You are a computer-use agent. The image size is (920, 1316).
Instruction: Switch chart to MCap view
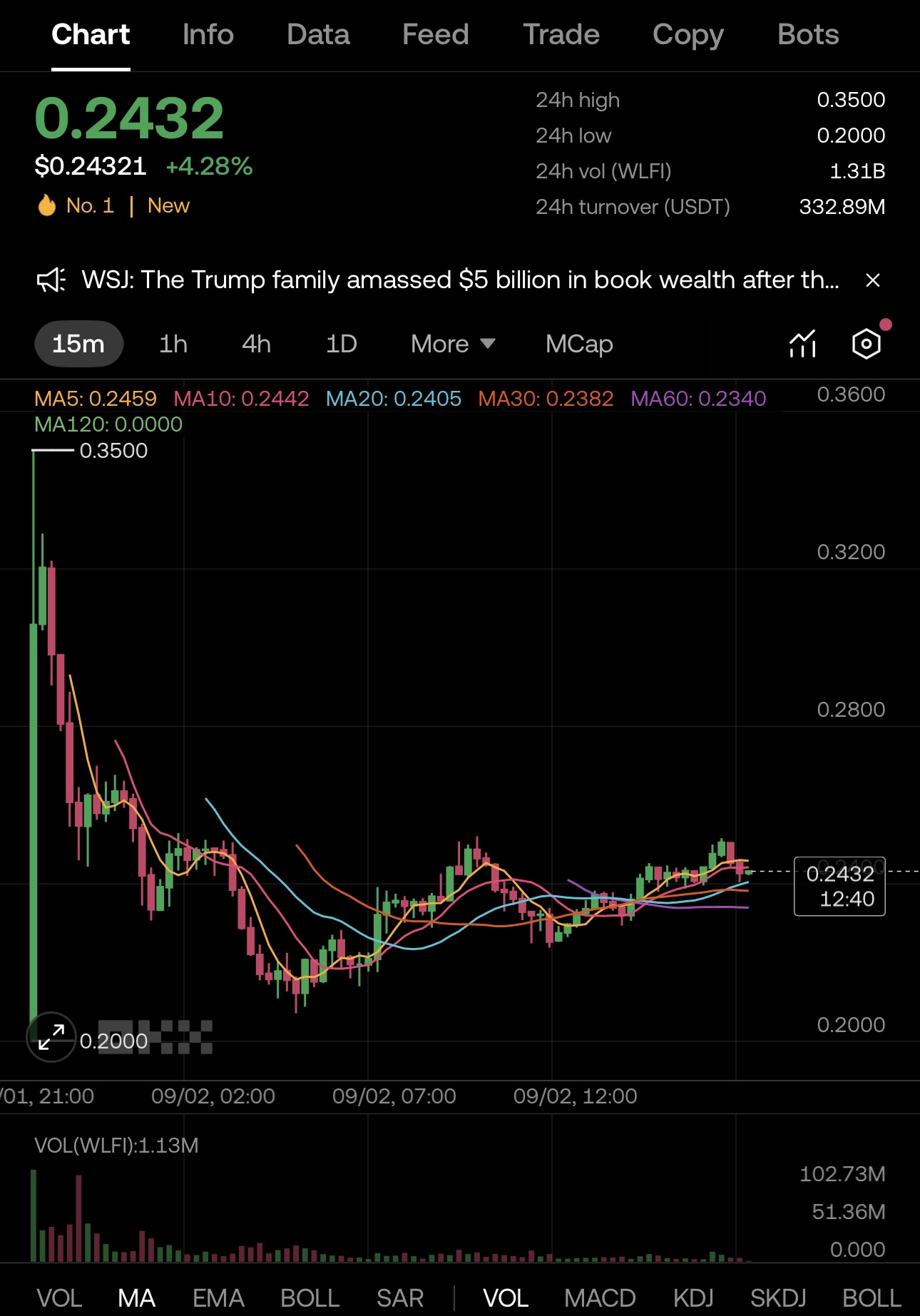(x=578, y=344)
